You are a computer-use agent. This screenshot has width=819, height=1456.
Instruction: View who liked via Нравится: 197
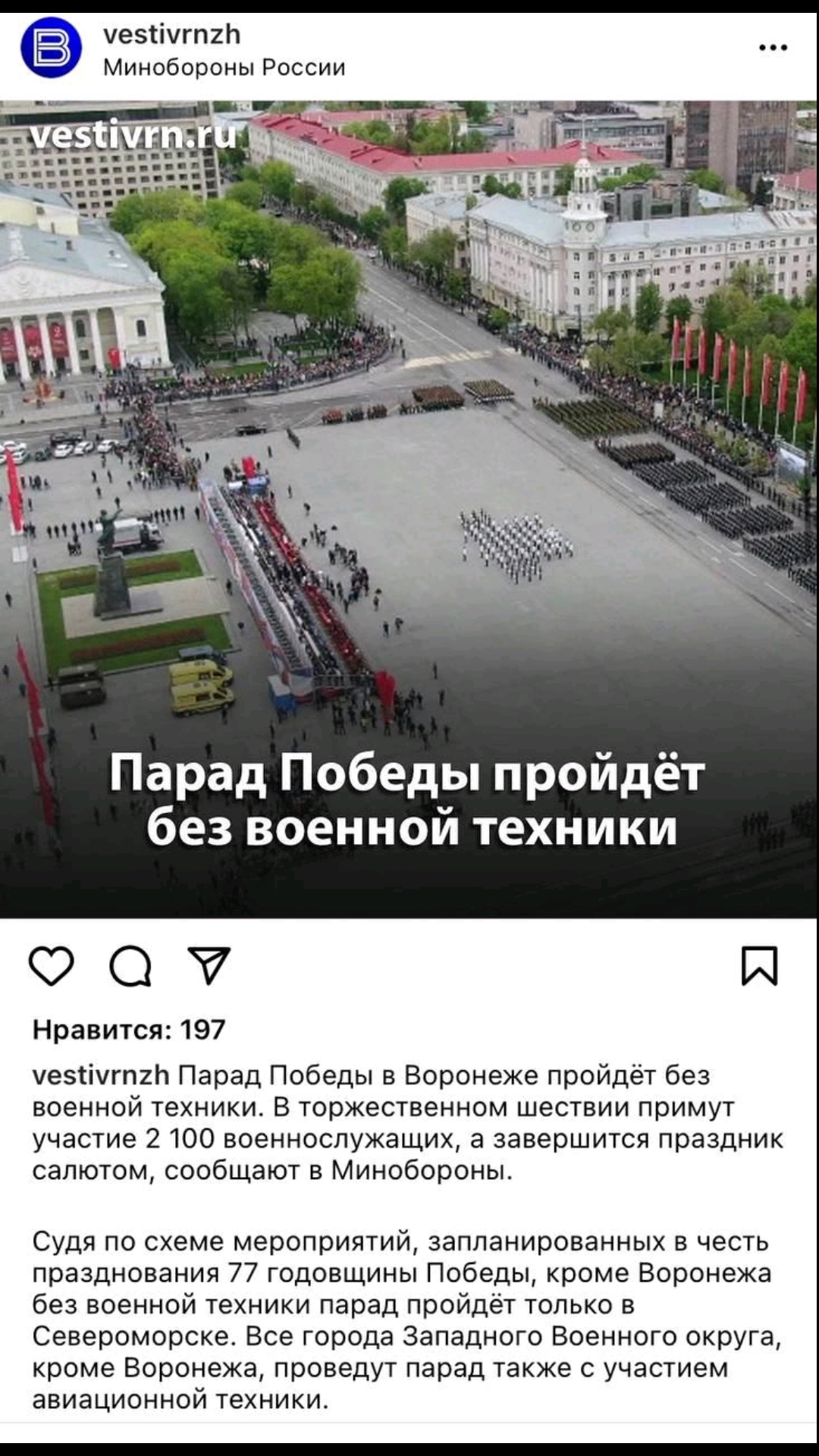coord(129,1029)
